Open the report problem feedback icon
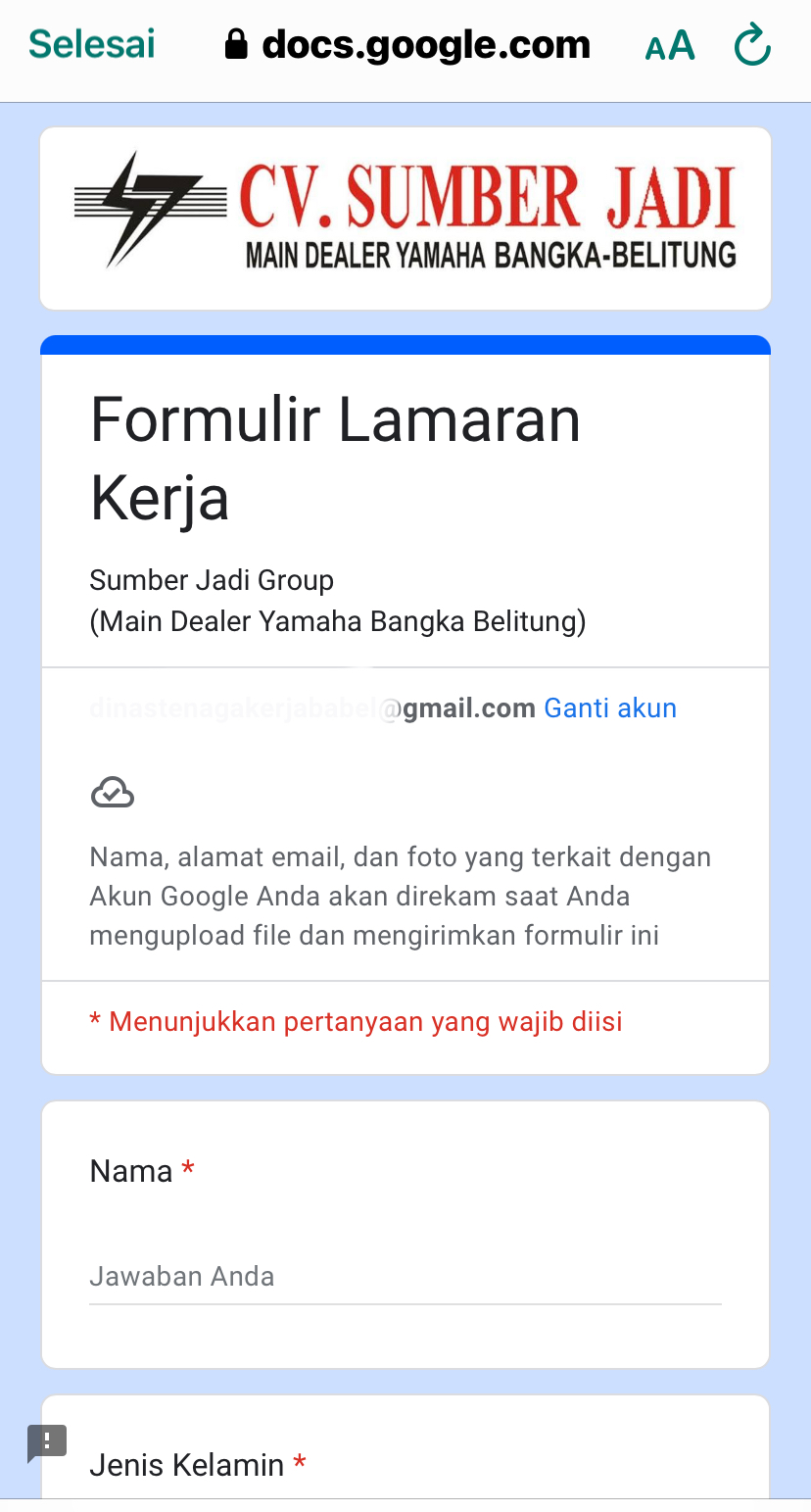The width and height of the screenshot is (811, 1512). (x=46, y=1442)
